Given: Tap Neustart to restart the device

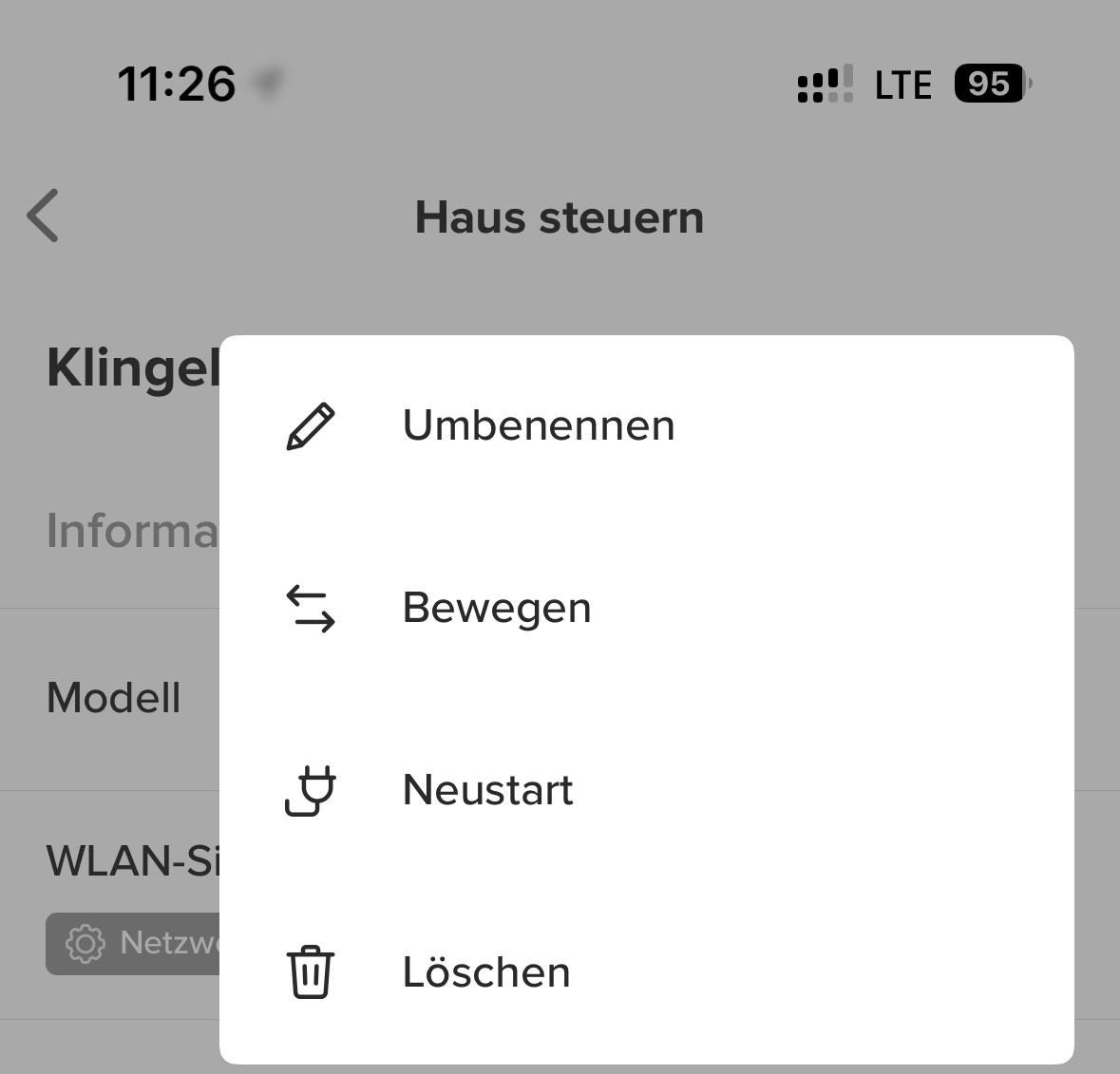Looking at the screenshot, I should click(487, 790).
